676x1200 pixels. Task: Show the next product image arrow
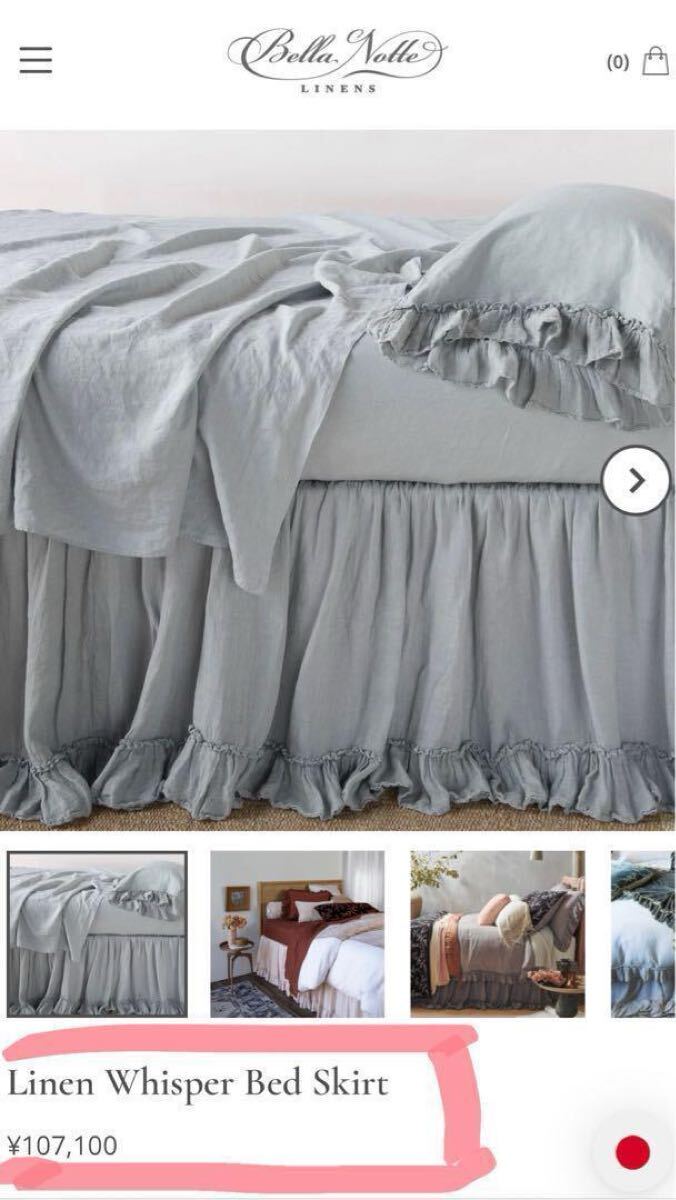click(636, 481)
